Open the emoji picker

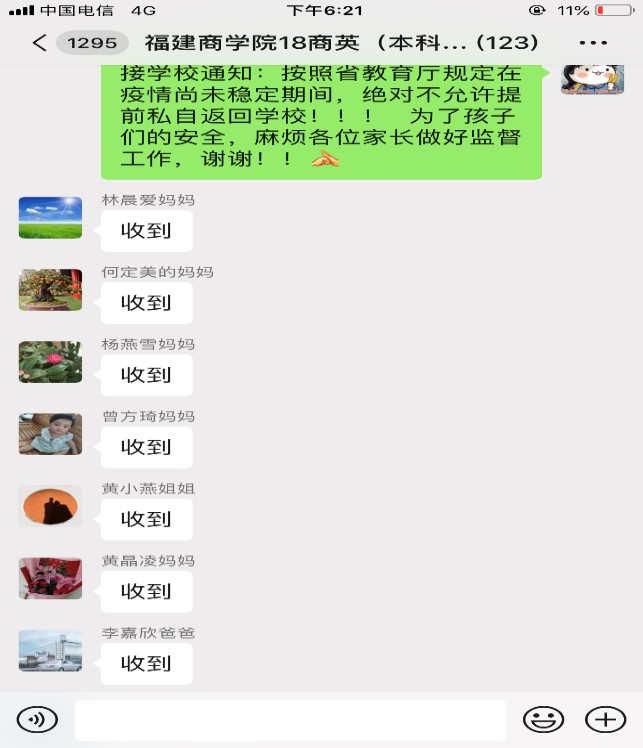[x=543, y=719]
